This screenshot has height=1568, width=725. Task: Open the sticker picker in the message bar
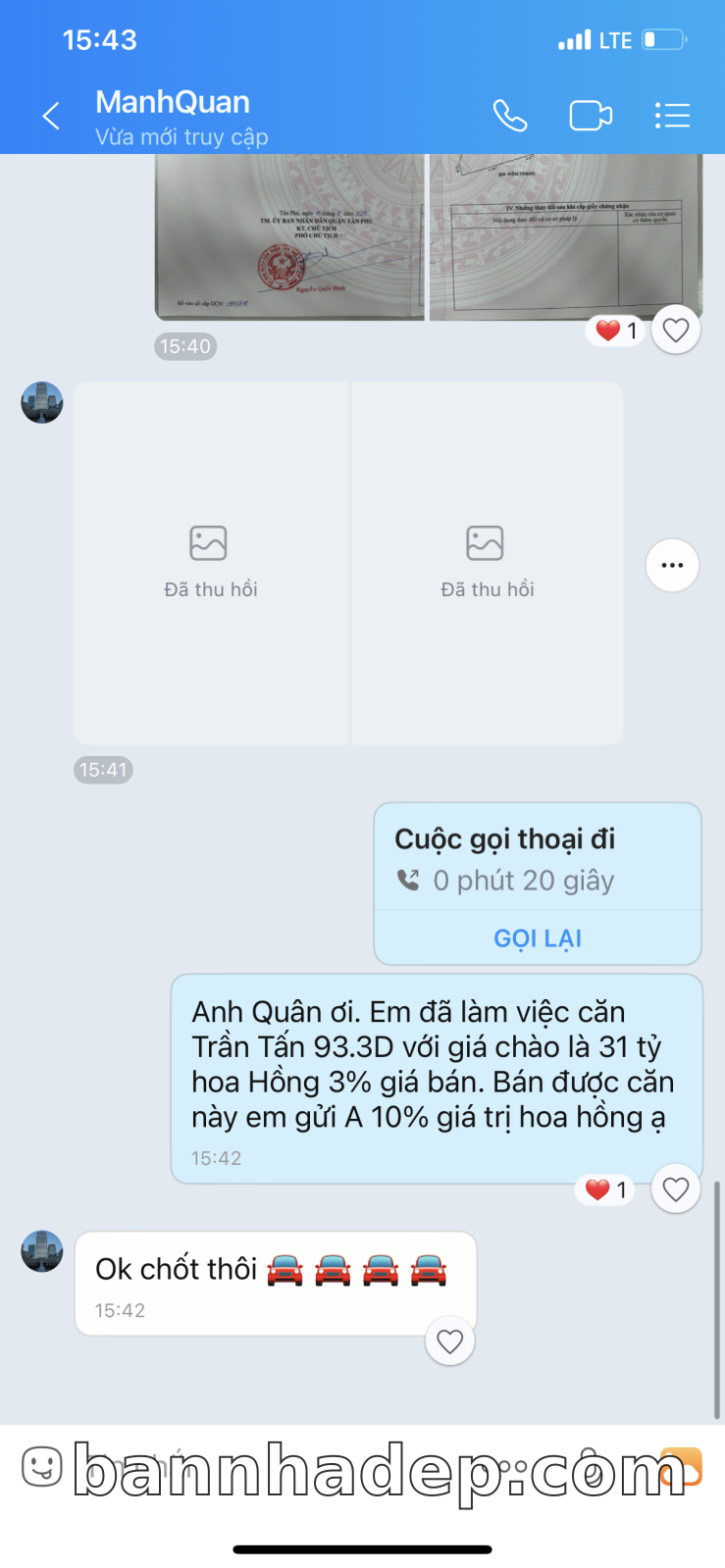[x=42, y=1467]
